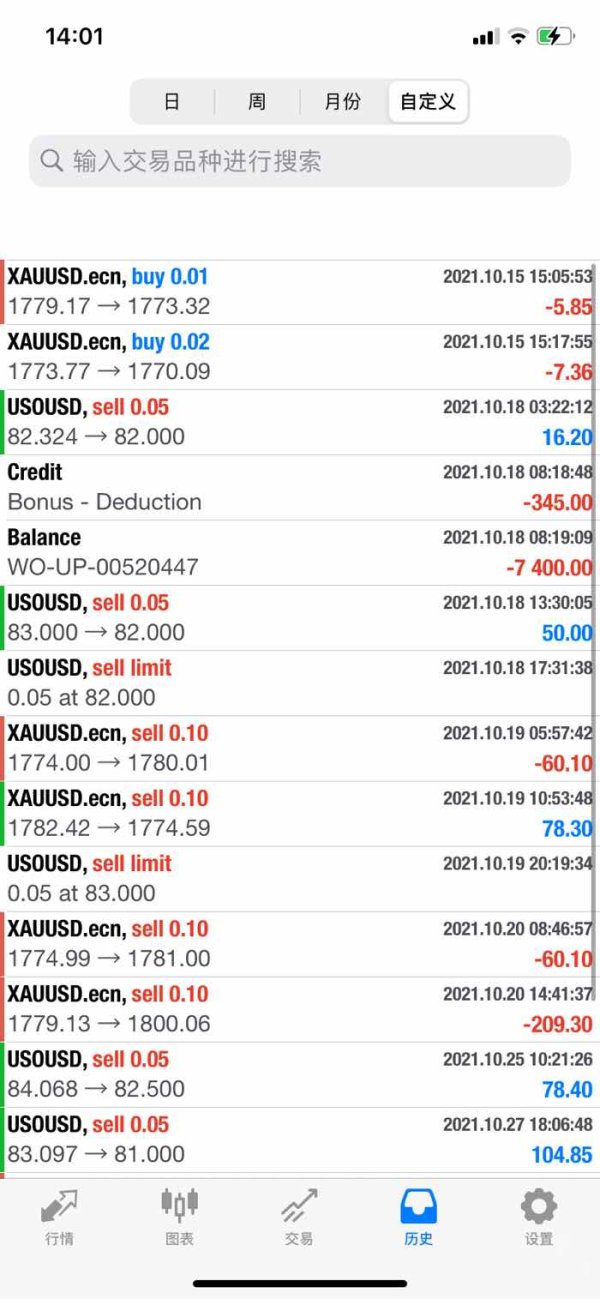Open the 历史 history tab
This screenshot has width=600, height=1299.
(419, 1216)
